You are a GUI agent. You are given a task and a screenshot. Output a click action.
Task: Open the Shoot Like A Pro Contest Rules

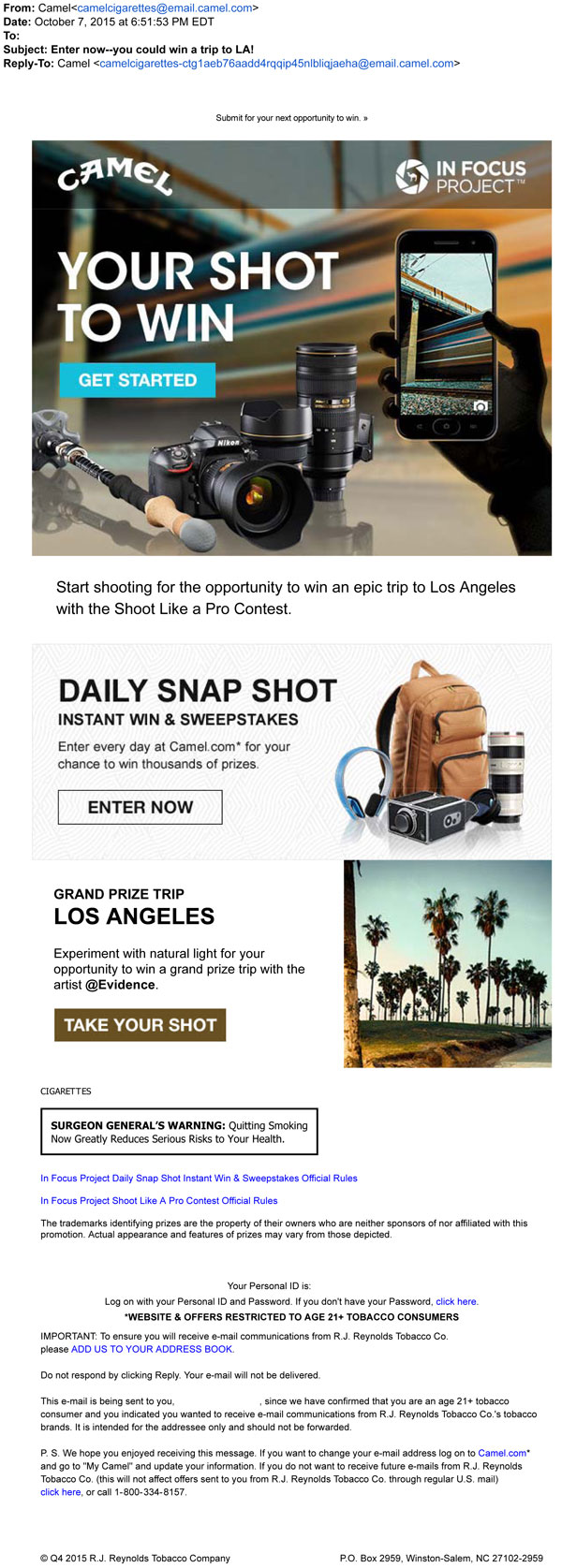[x=158, y=1200]
